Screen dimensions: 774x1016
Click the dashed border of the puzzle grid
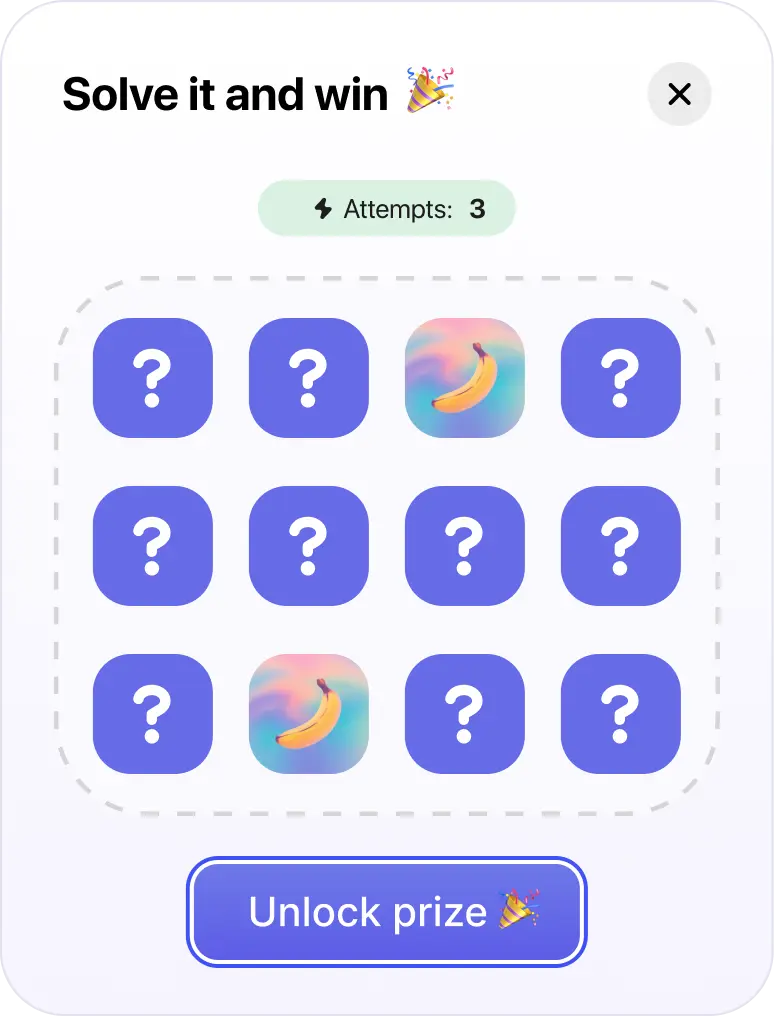click(x=387, y=279)
